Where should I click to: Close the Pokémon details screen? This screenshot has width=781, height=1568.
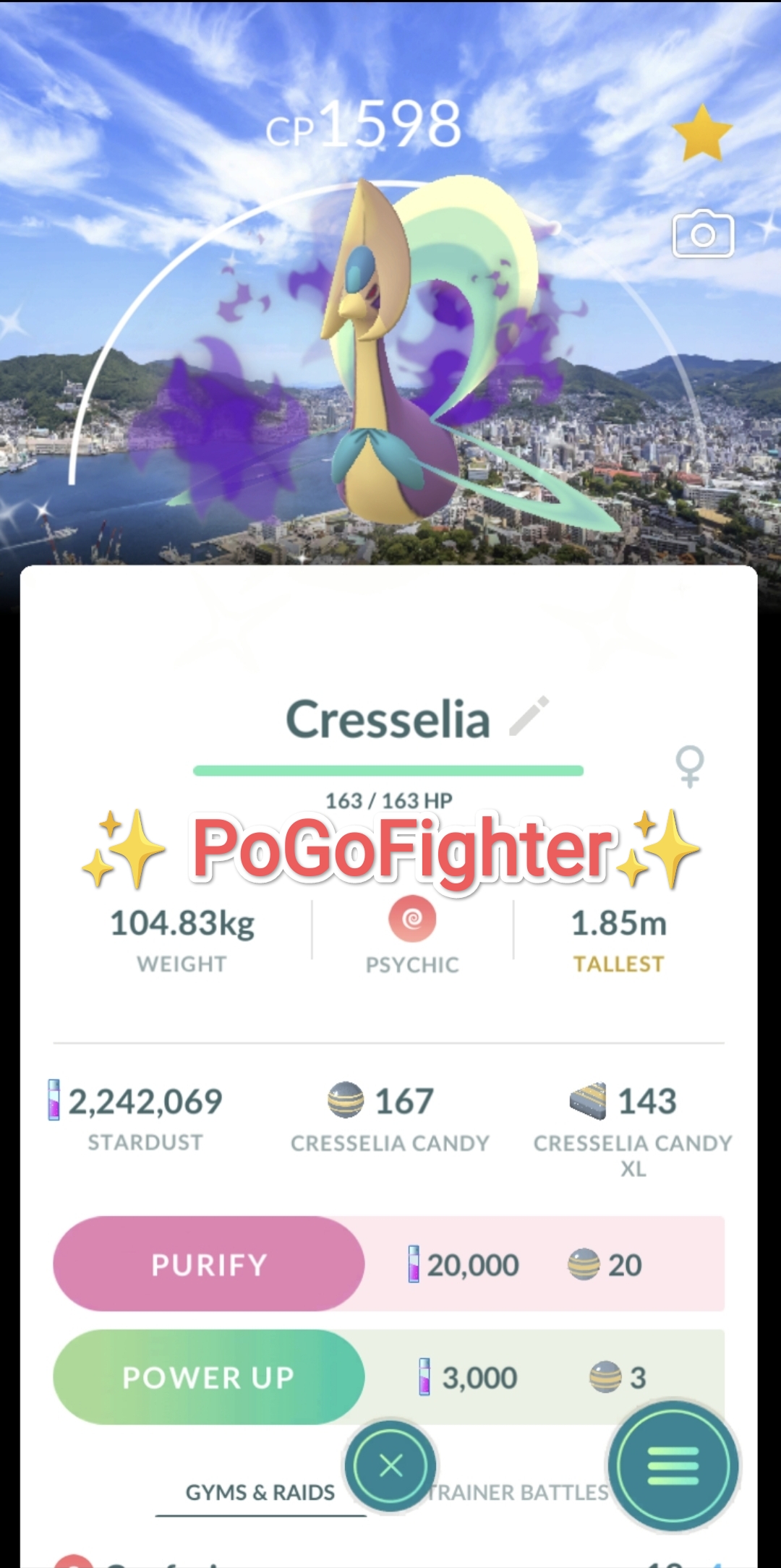(390, 1466)
